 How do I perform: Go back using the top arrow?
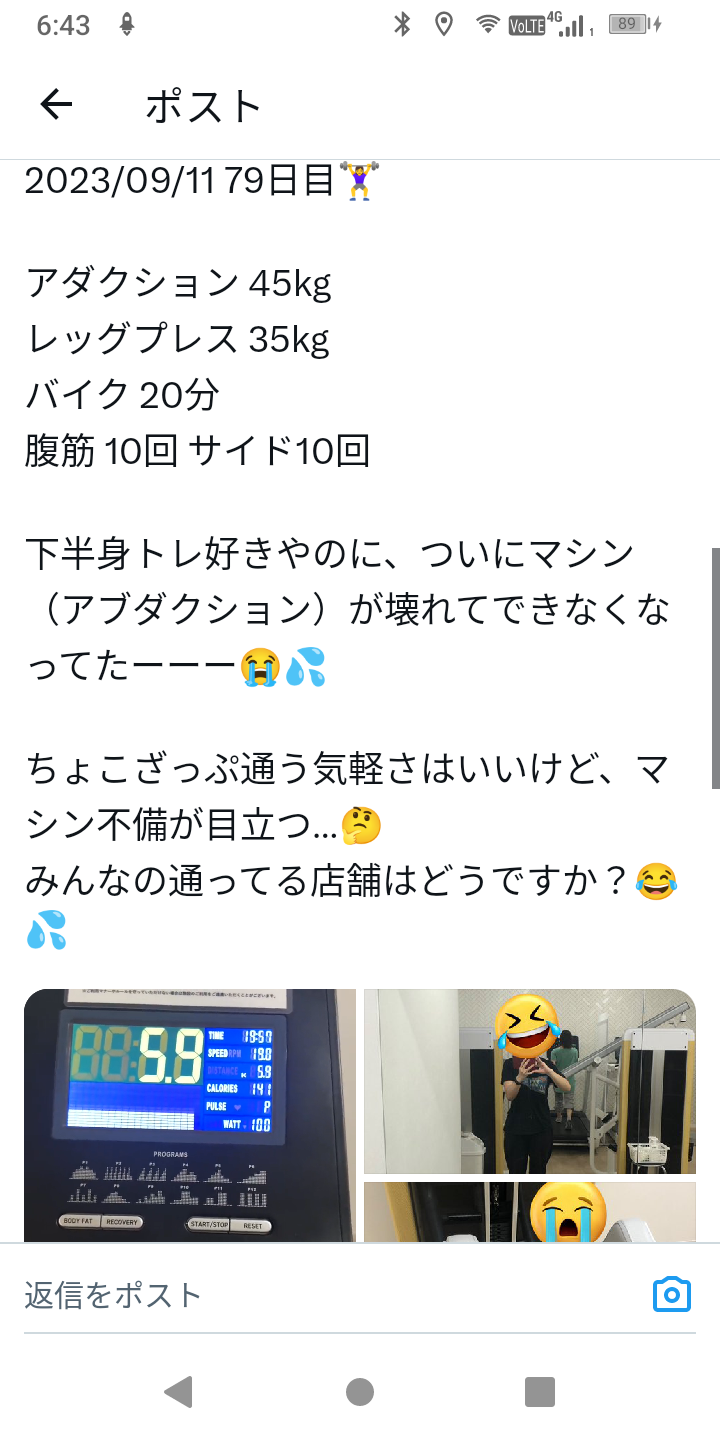point(56,104)
